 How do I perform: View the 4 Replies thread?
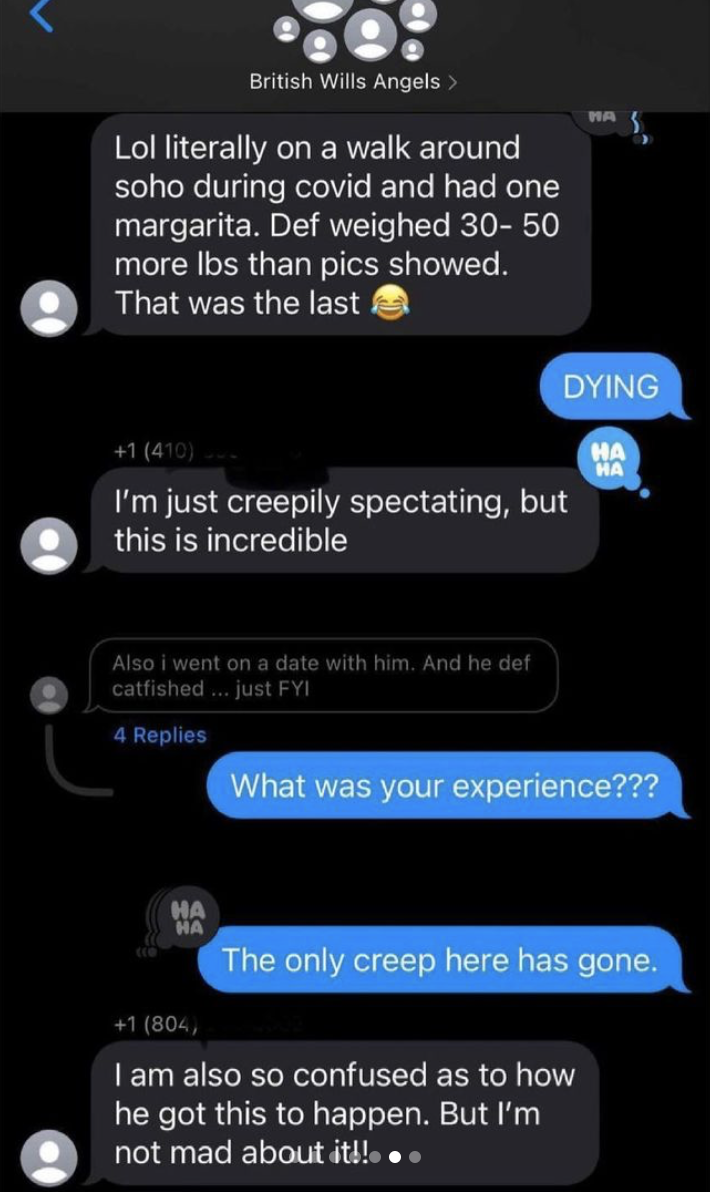(160, 735)
